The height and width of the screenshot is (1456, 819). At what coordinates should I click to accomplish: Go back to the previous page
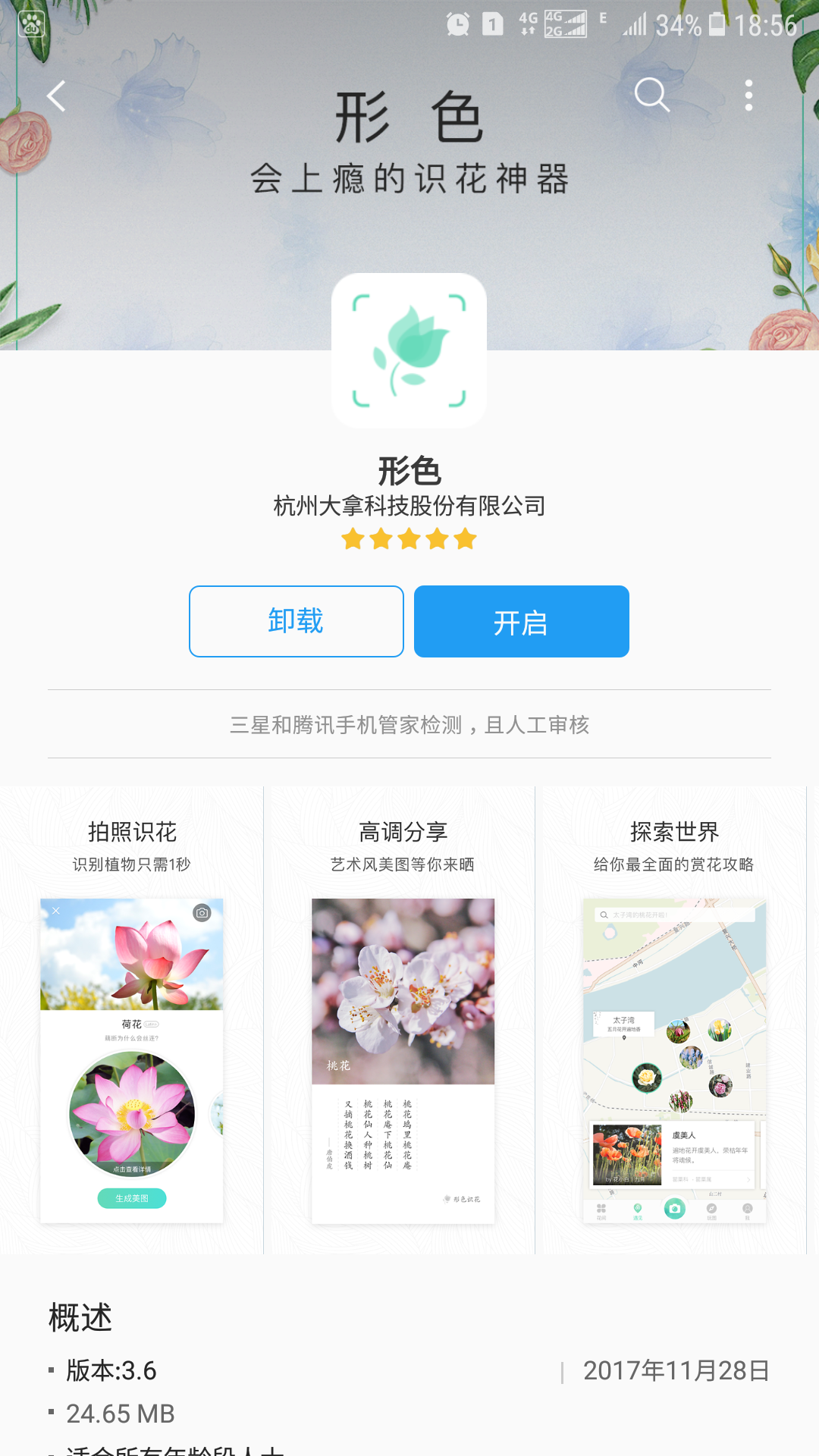(x=57, y=96)
